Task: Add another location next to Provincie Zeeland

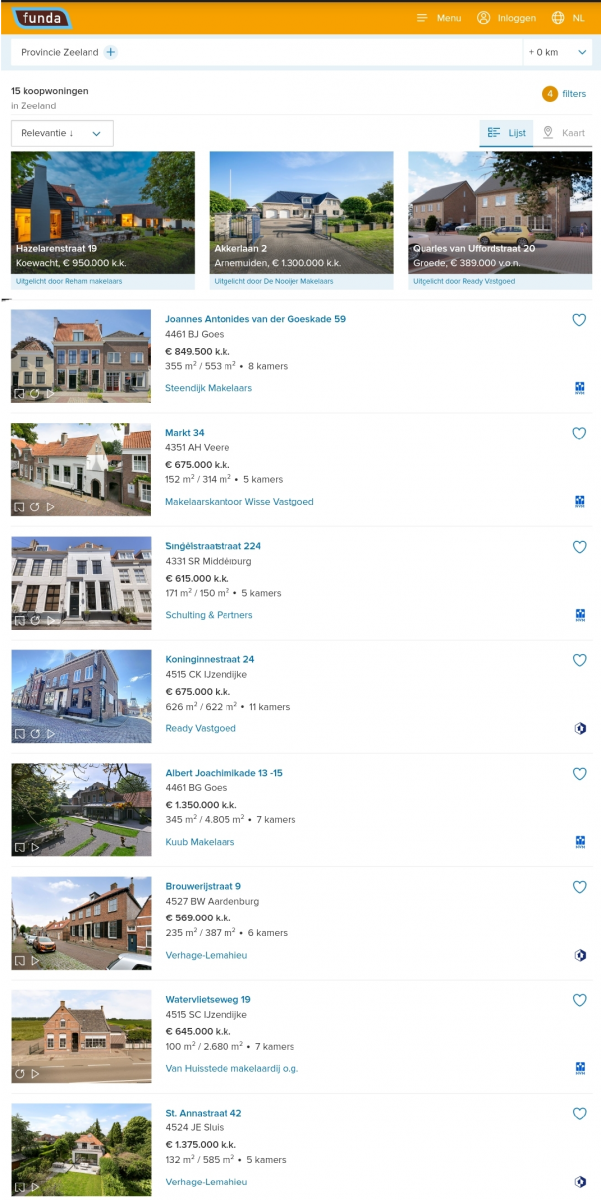Action: tap(110, 52)
